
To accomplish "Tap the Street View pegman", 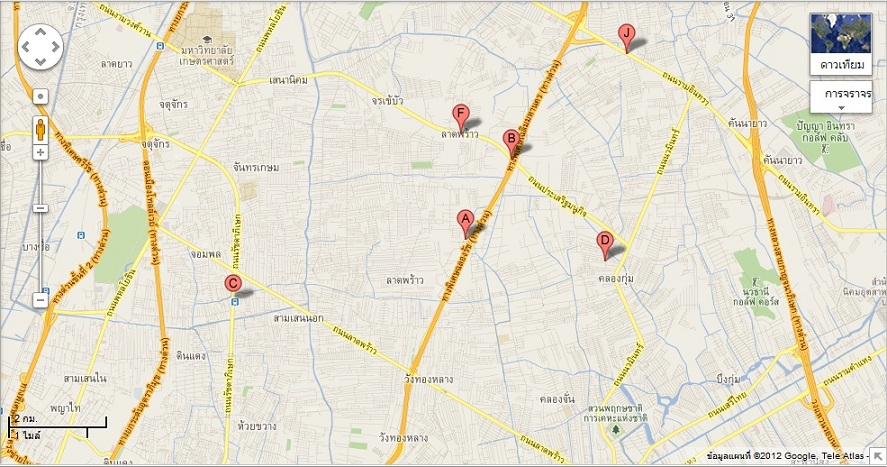I will coord(40,129).
